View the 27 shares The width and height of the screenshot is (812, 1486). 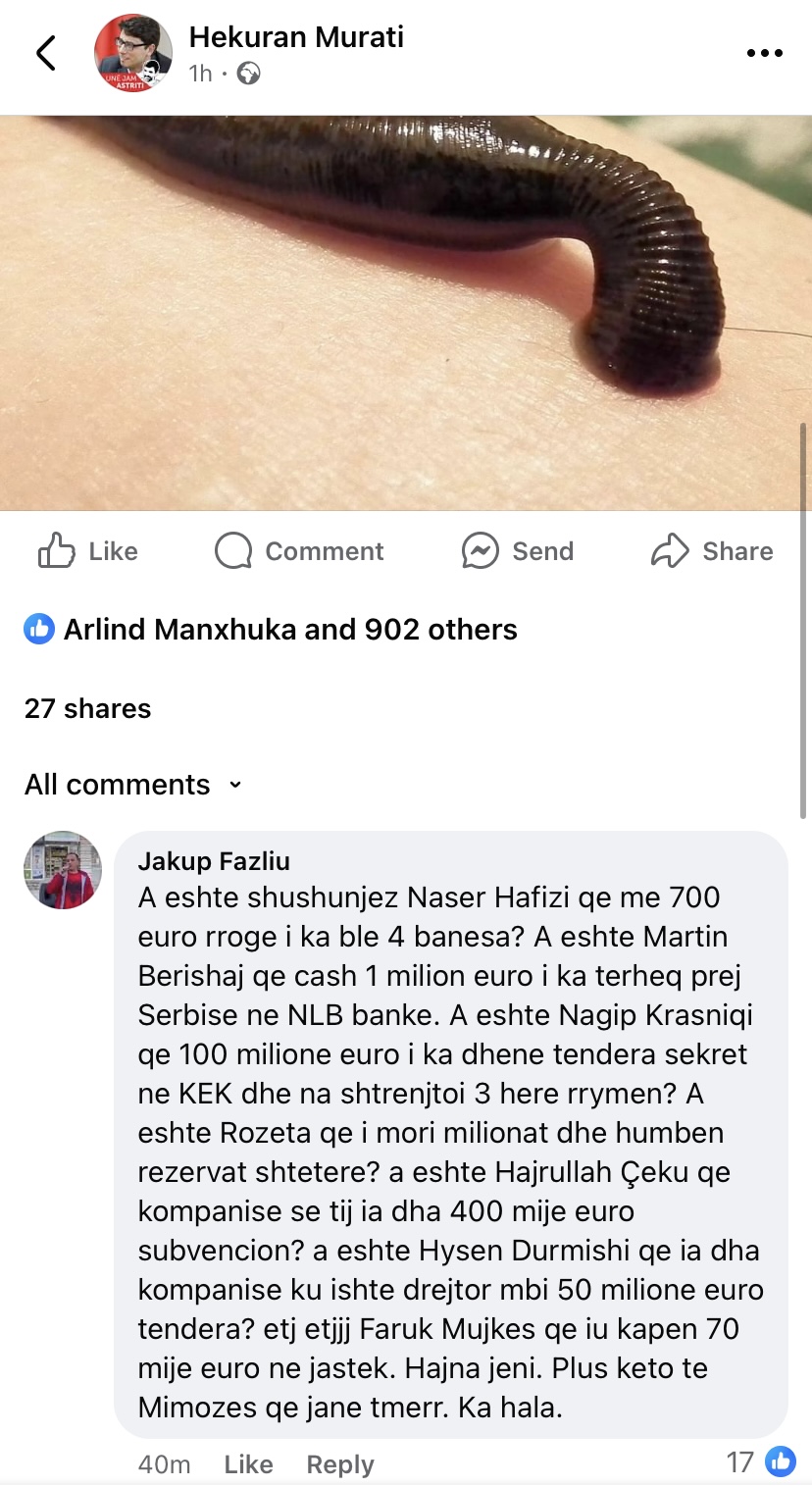[88, 708]
